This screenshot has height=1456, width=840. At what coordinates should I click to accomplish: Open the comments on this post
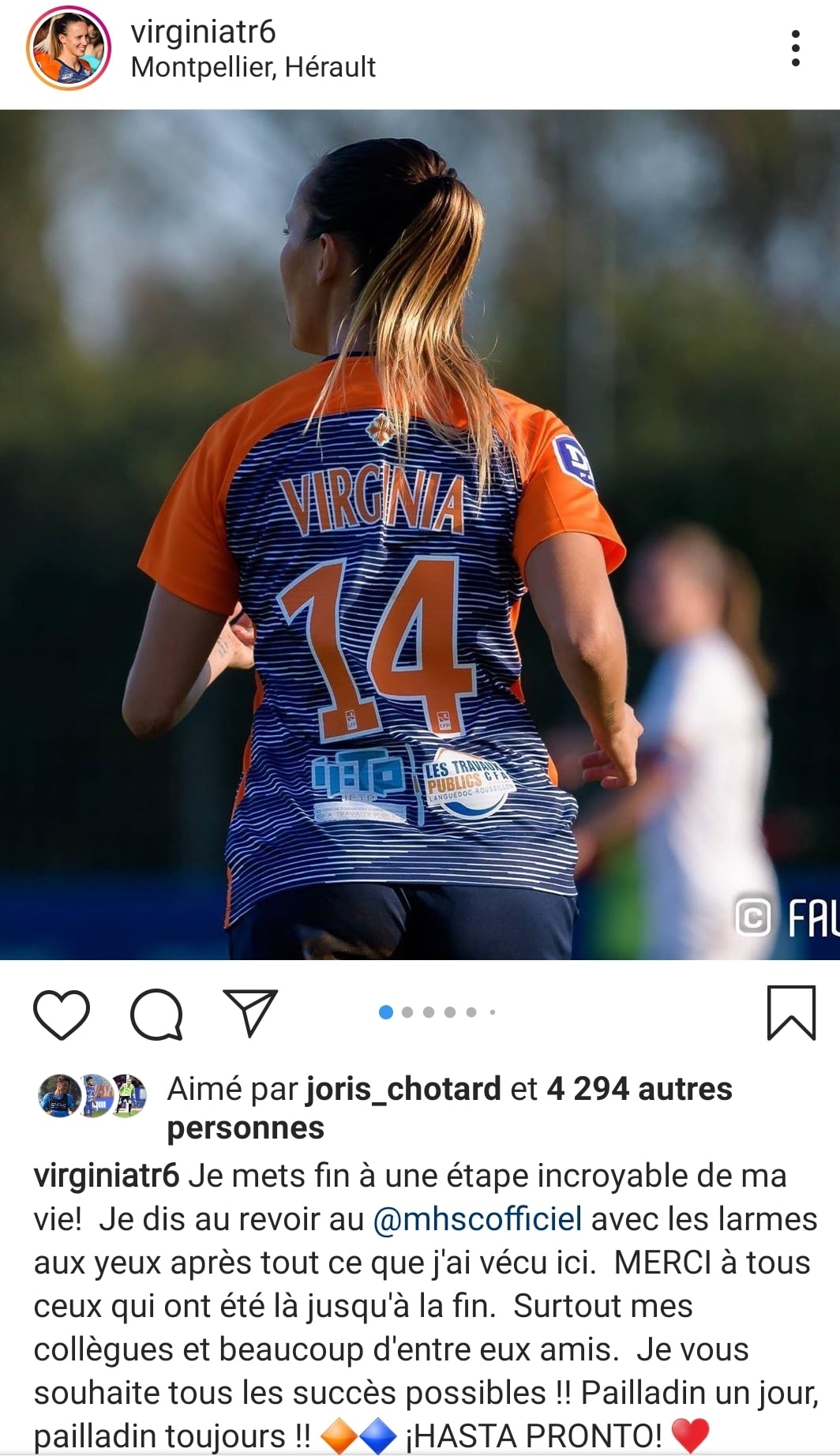tap(156, 1013)
